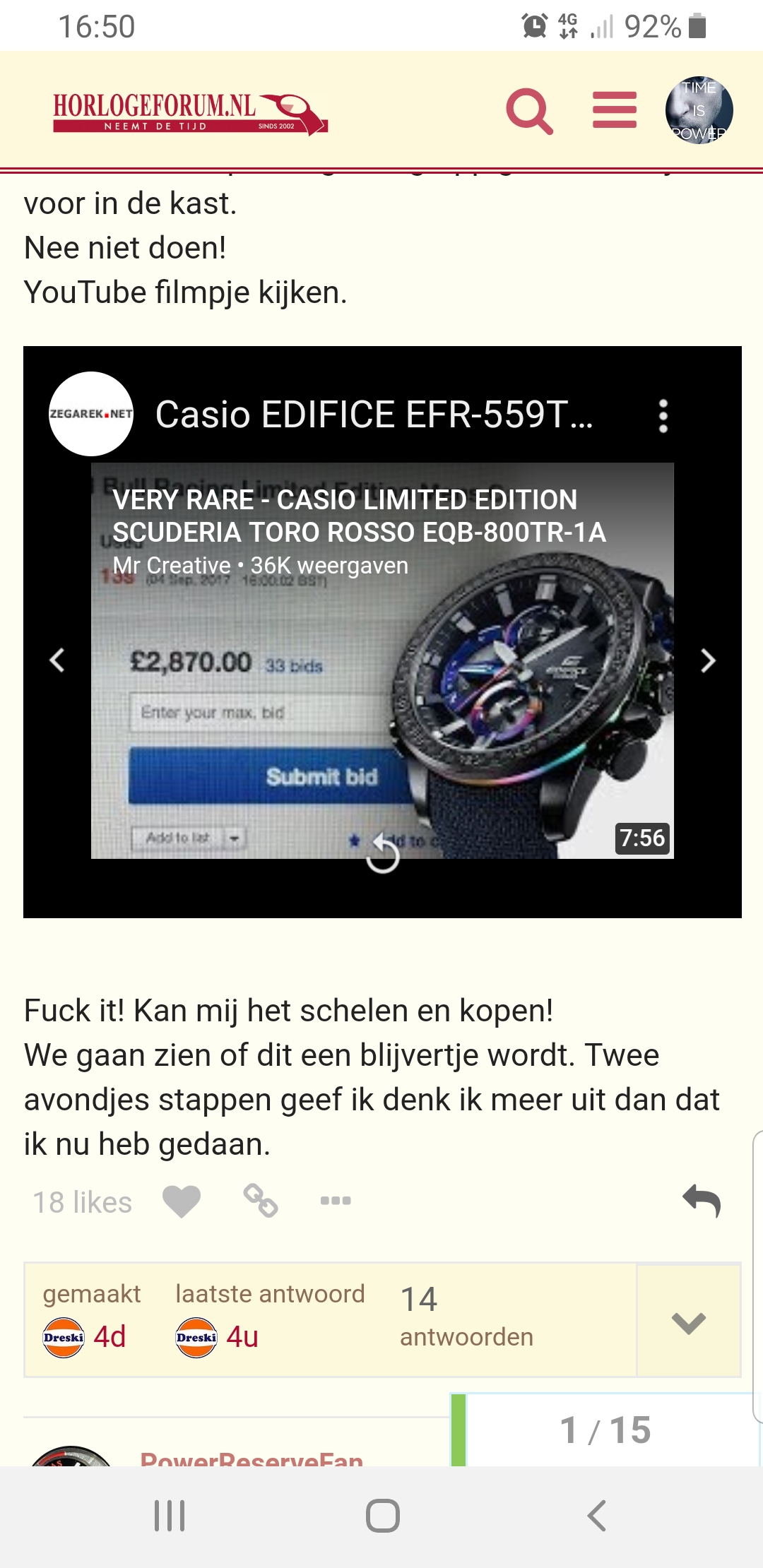Open recent apps from the navigation bar
The image size is (763, 1568).
[170, 1516]
